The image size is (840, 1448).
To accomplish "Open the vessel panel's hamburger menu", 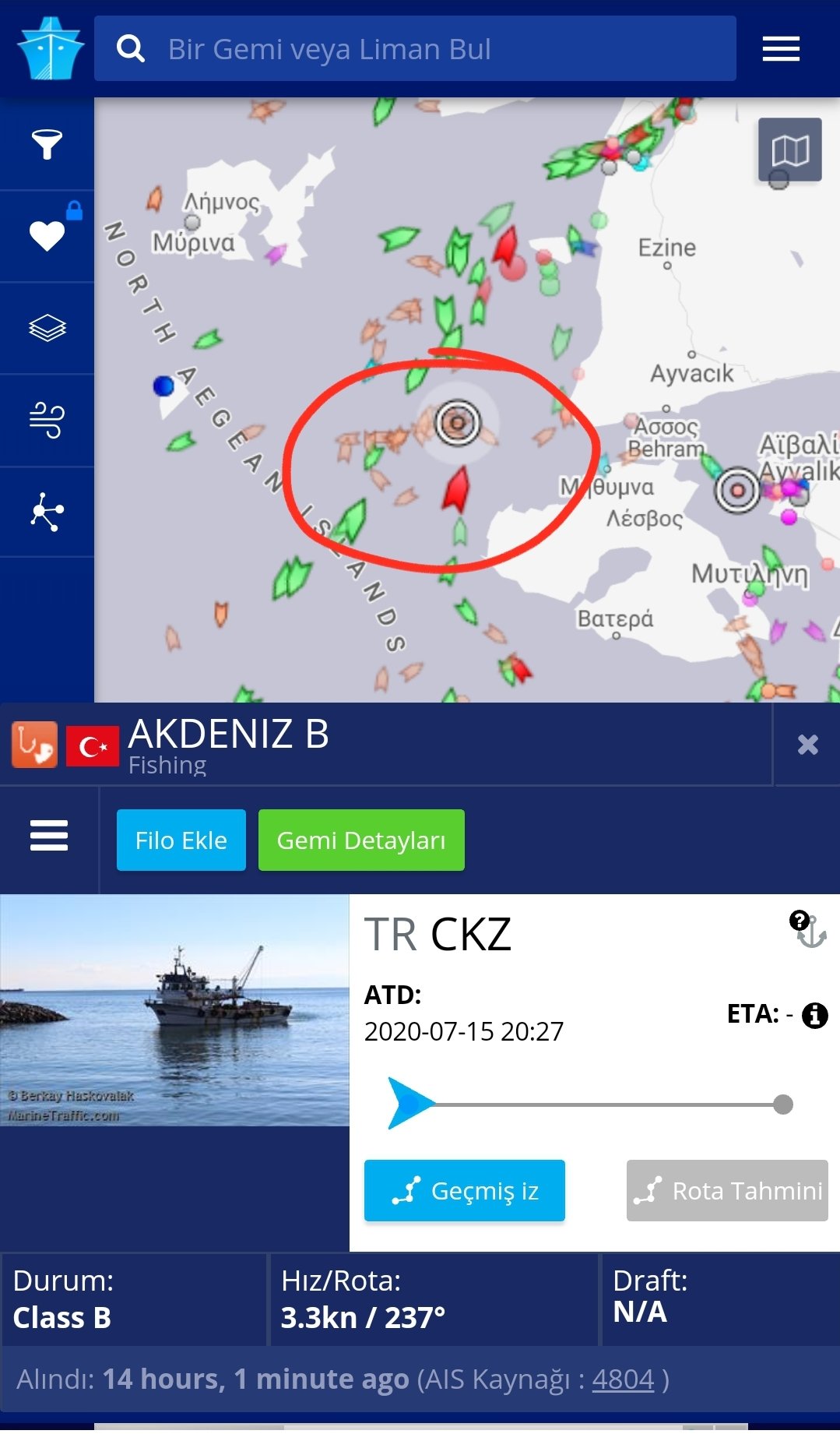I will 49,836.
